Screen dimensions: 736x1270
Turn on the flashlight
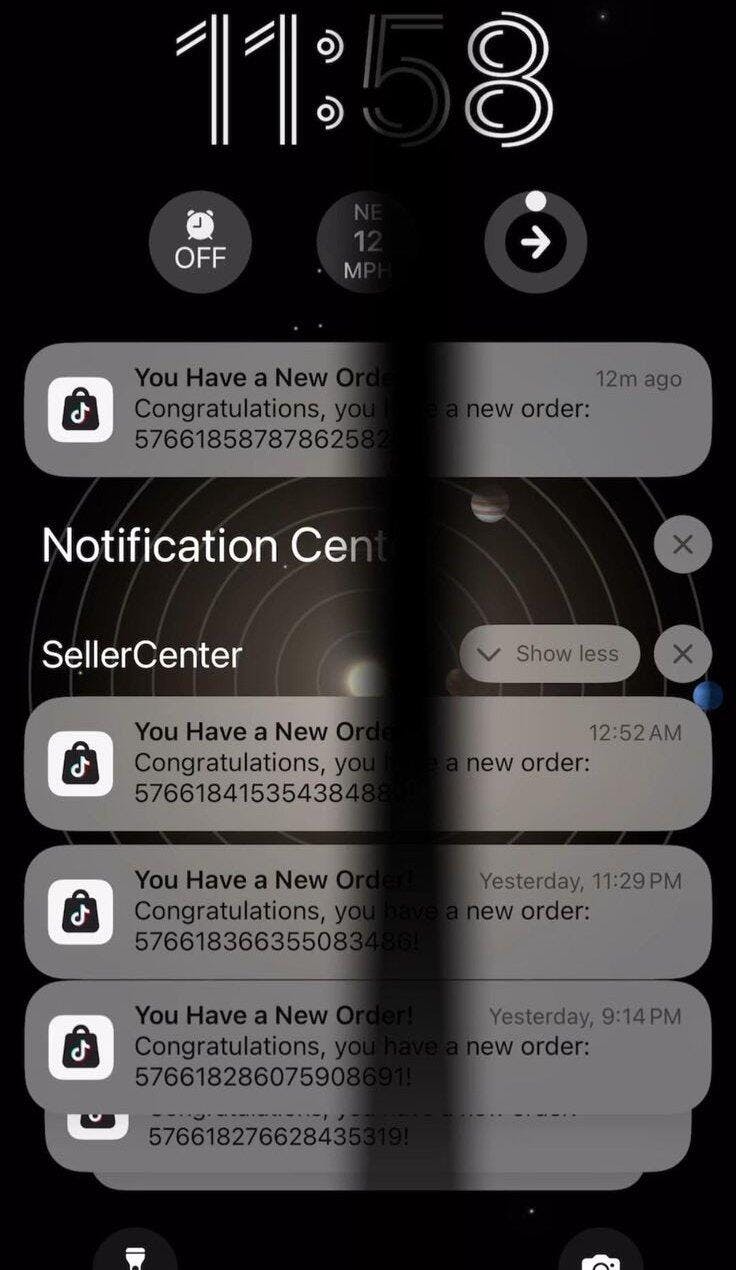(x=135, y=1255)
